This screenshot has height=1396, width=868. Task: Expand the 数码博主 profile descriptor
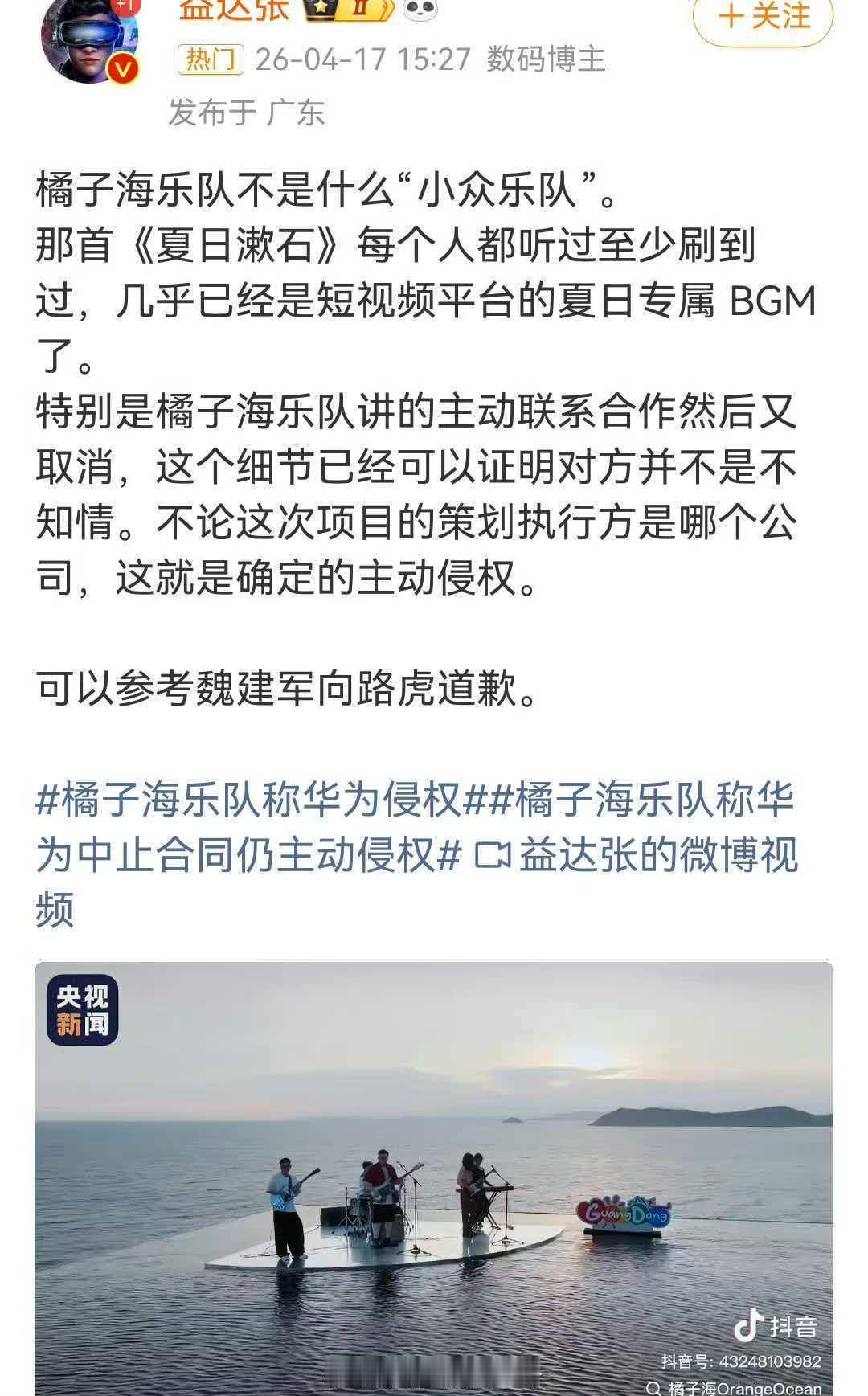(547, 59)
